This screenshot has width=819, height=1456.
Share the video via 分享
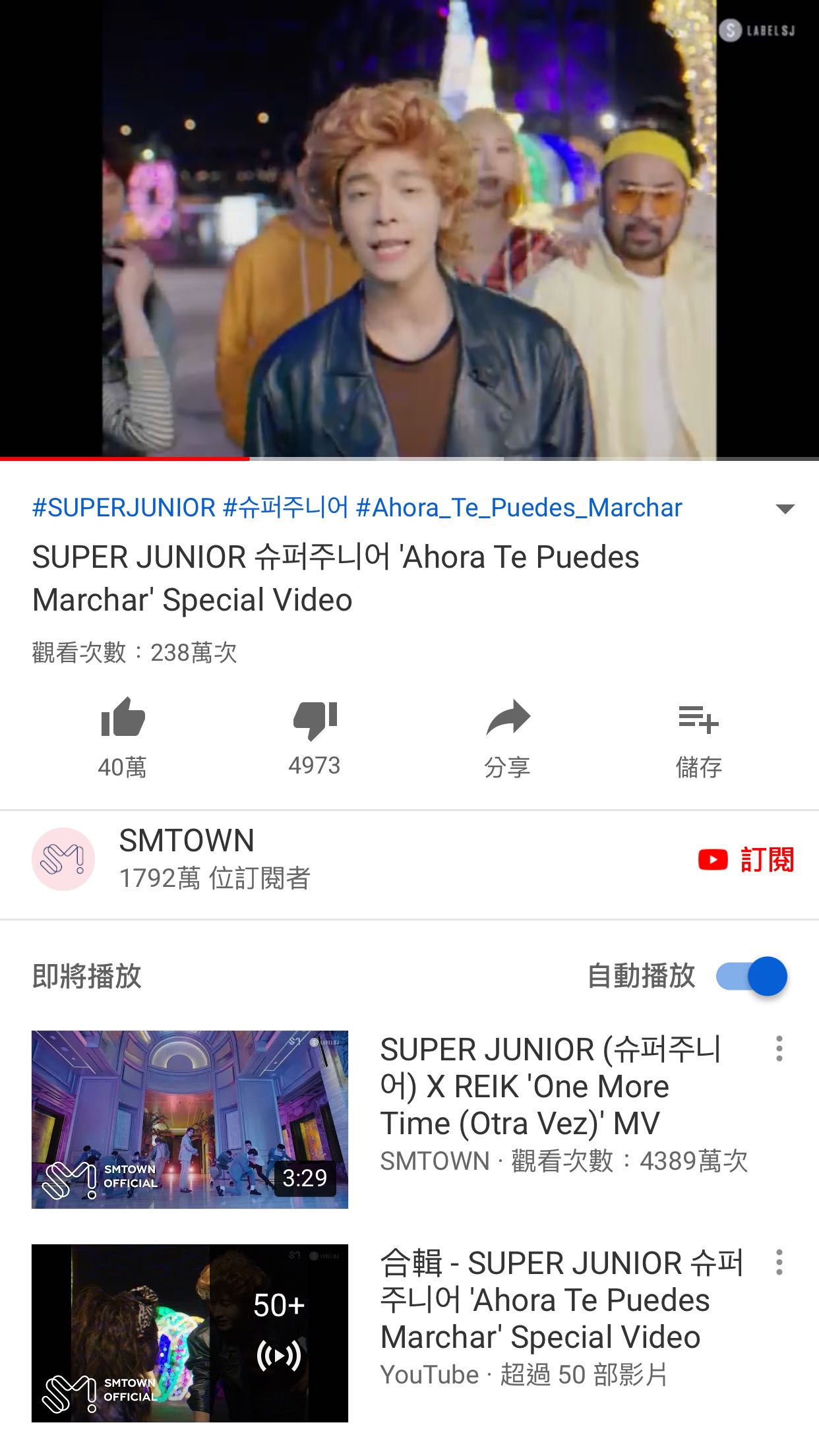507,719
